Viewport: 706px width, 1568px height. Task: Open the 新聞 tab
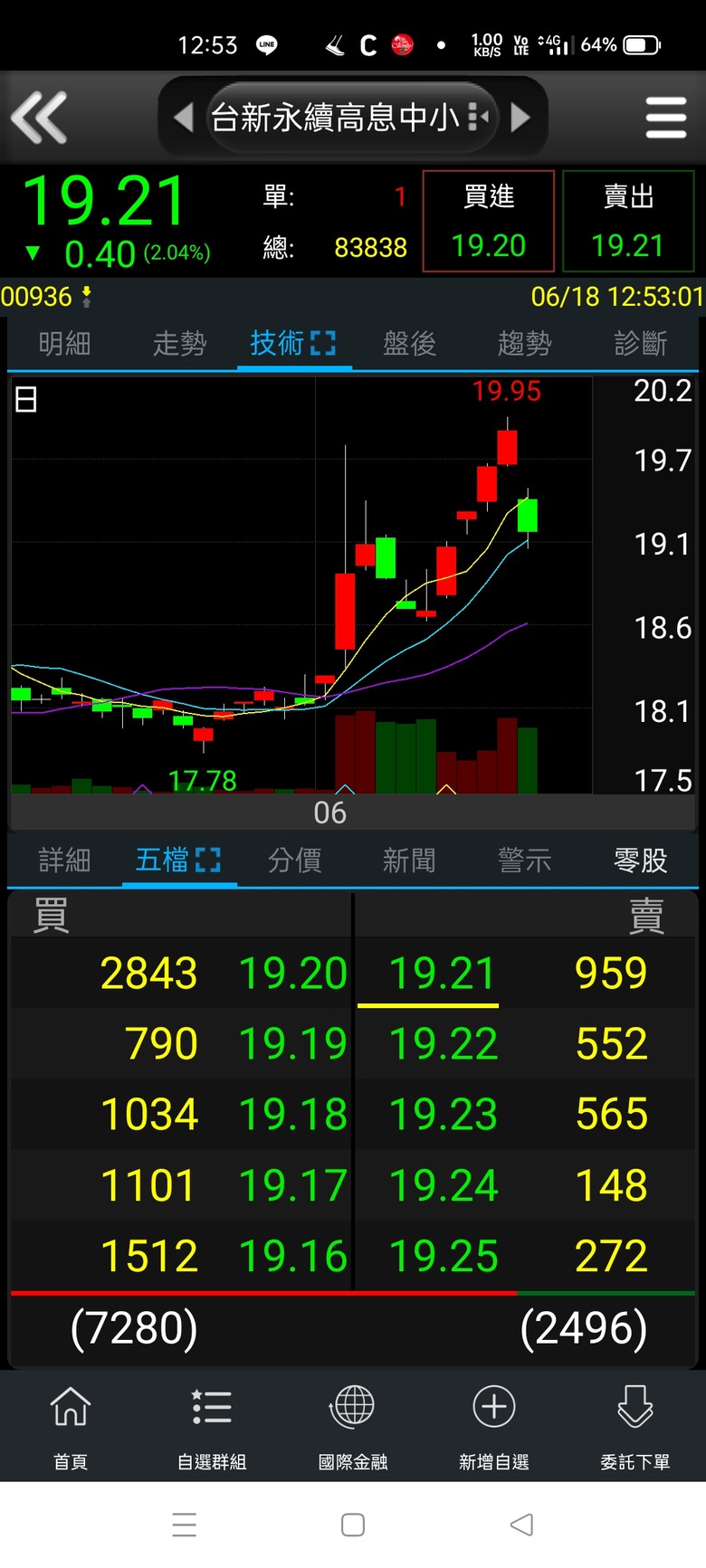coord(409,860)
